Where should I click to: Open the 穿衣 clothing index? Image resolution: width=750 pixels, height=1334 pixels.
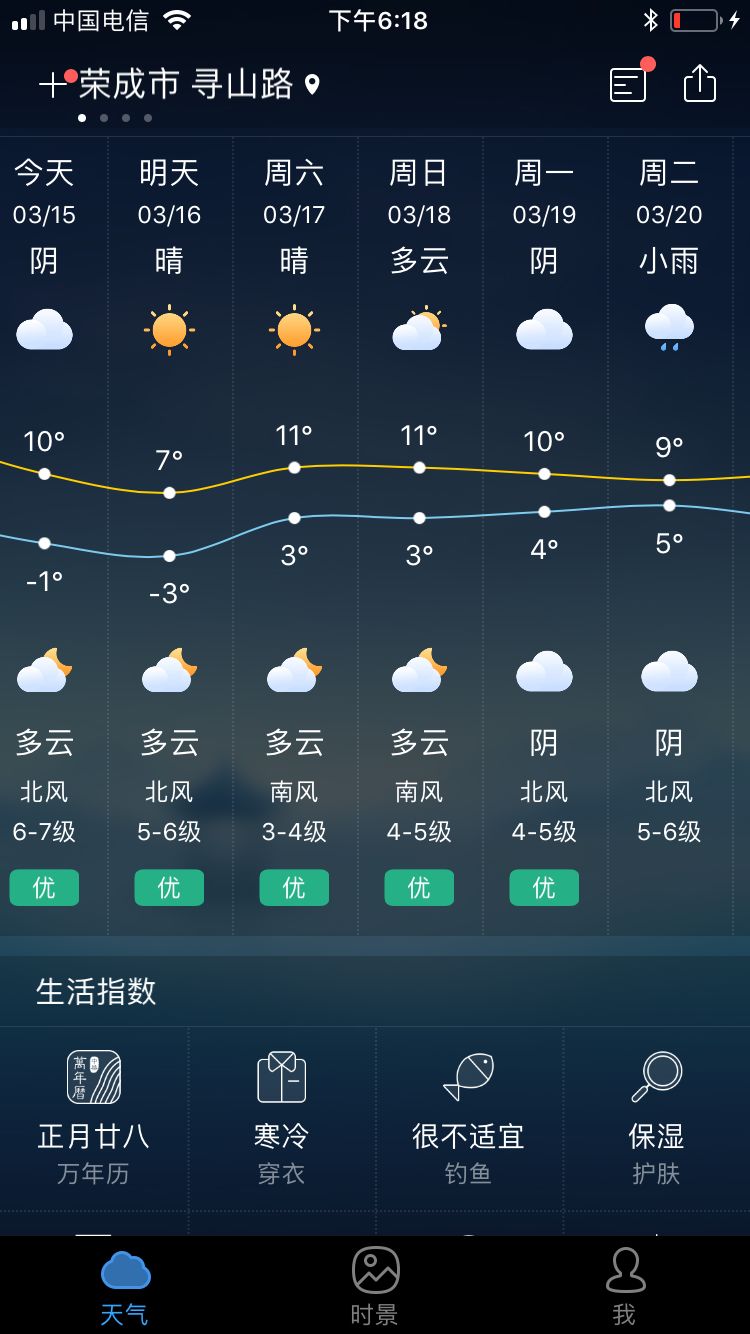click(281, 1118)
